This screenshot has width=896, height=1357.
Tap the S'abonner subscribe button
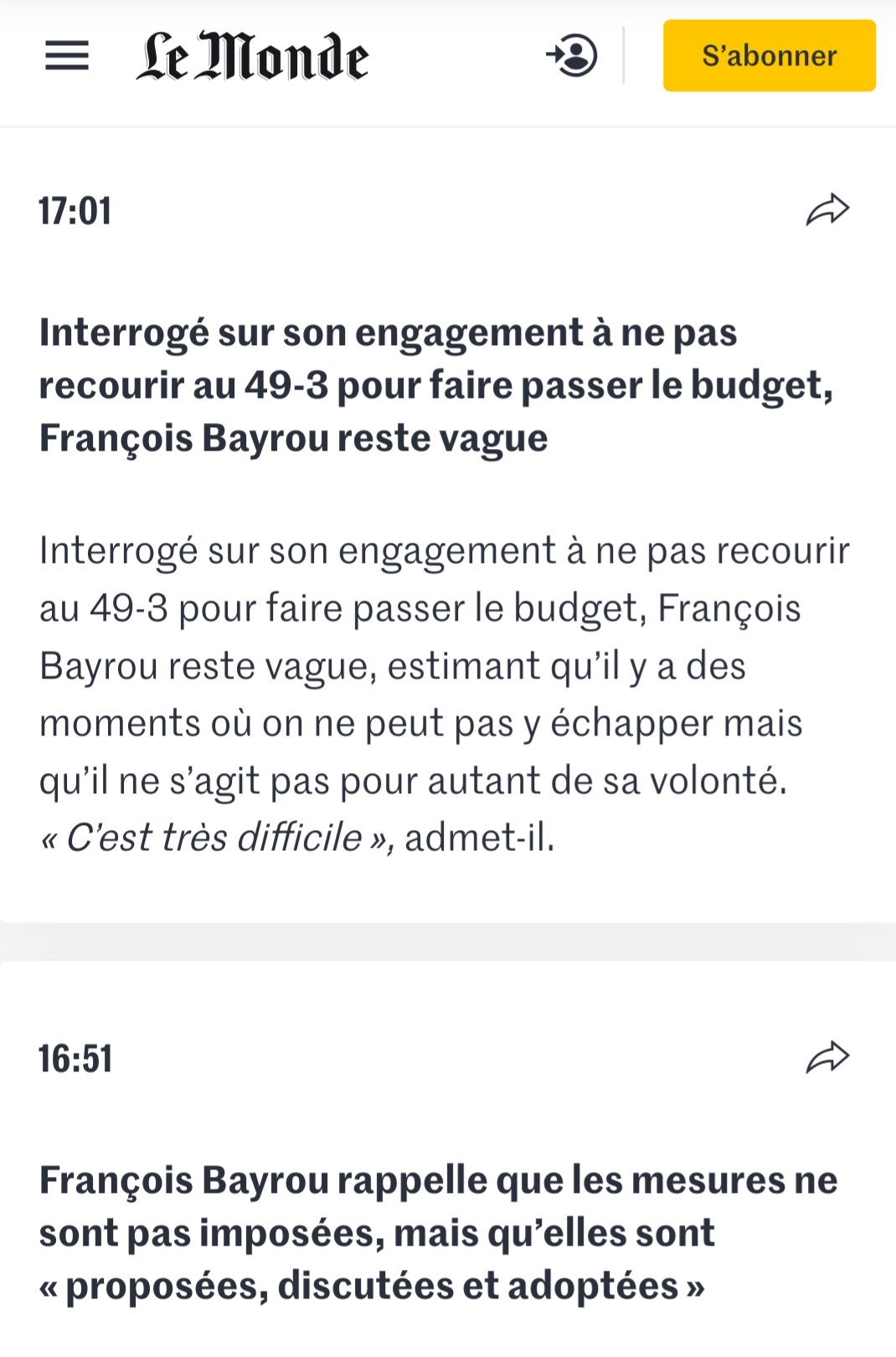coord(769,56)
